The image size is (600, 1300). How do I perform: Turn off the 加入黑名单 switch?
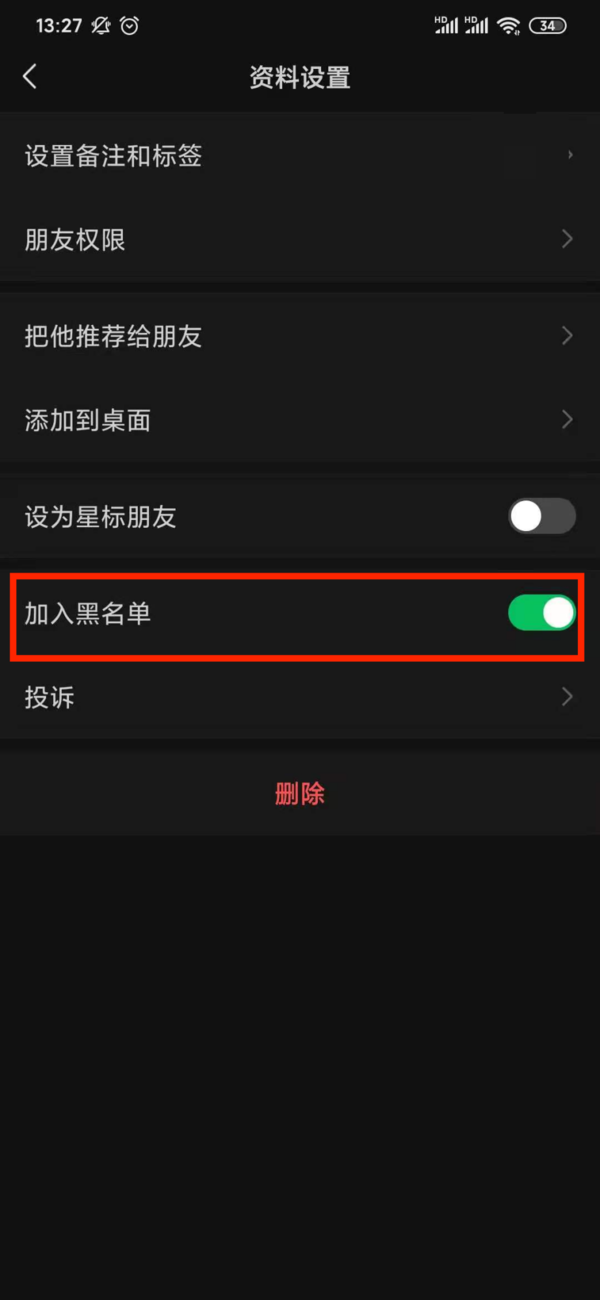pyautogui.click(x=541, y=612)
